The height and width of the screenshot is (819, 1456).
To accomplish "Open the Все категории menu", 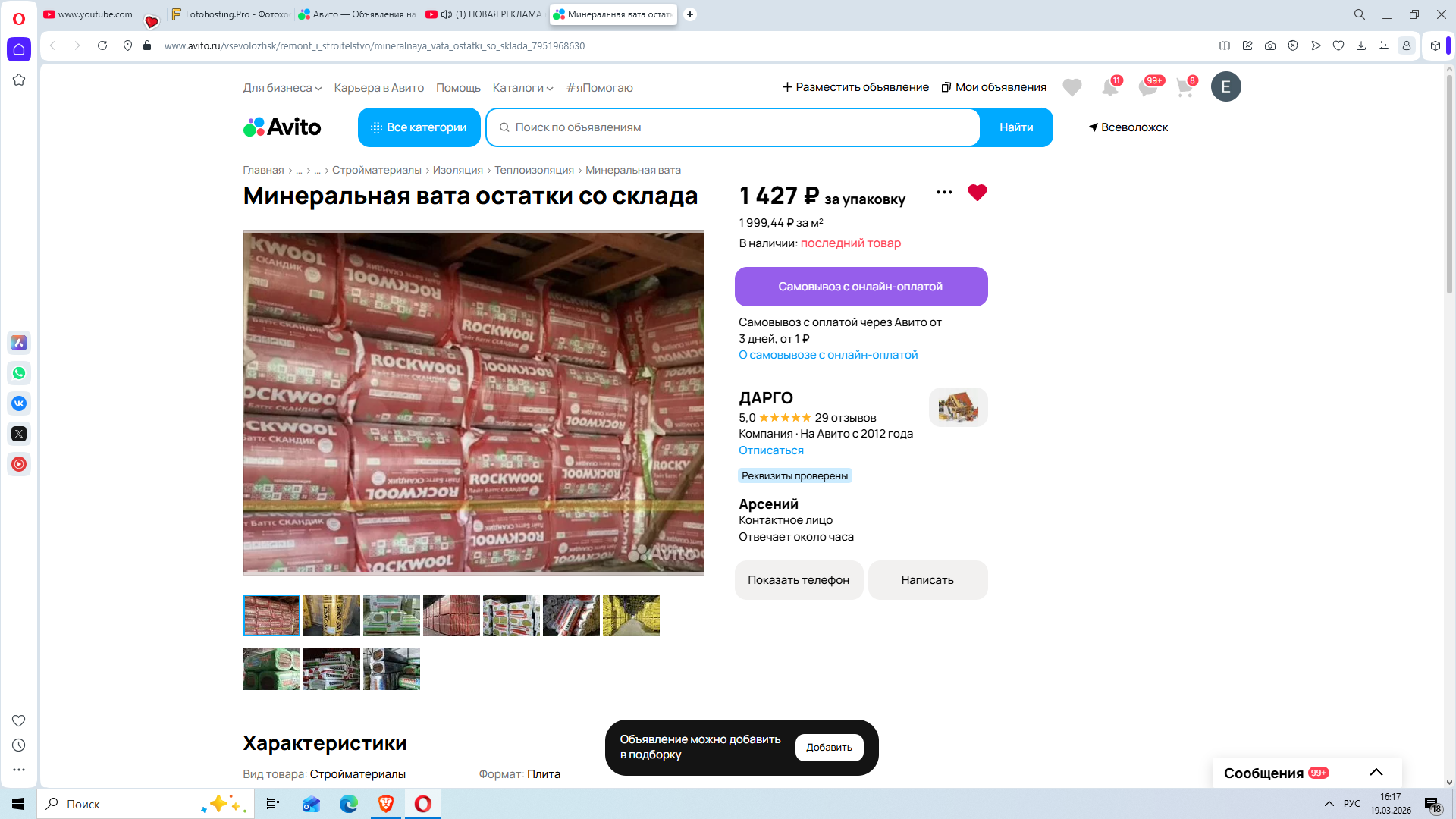I will click(x=419, y=127).
